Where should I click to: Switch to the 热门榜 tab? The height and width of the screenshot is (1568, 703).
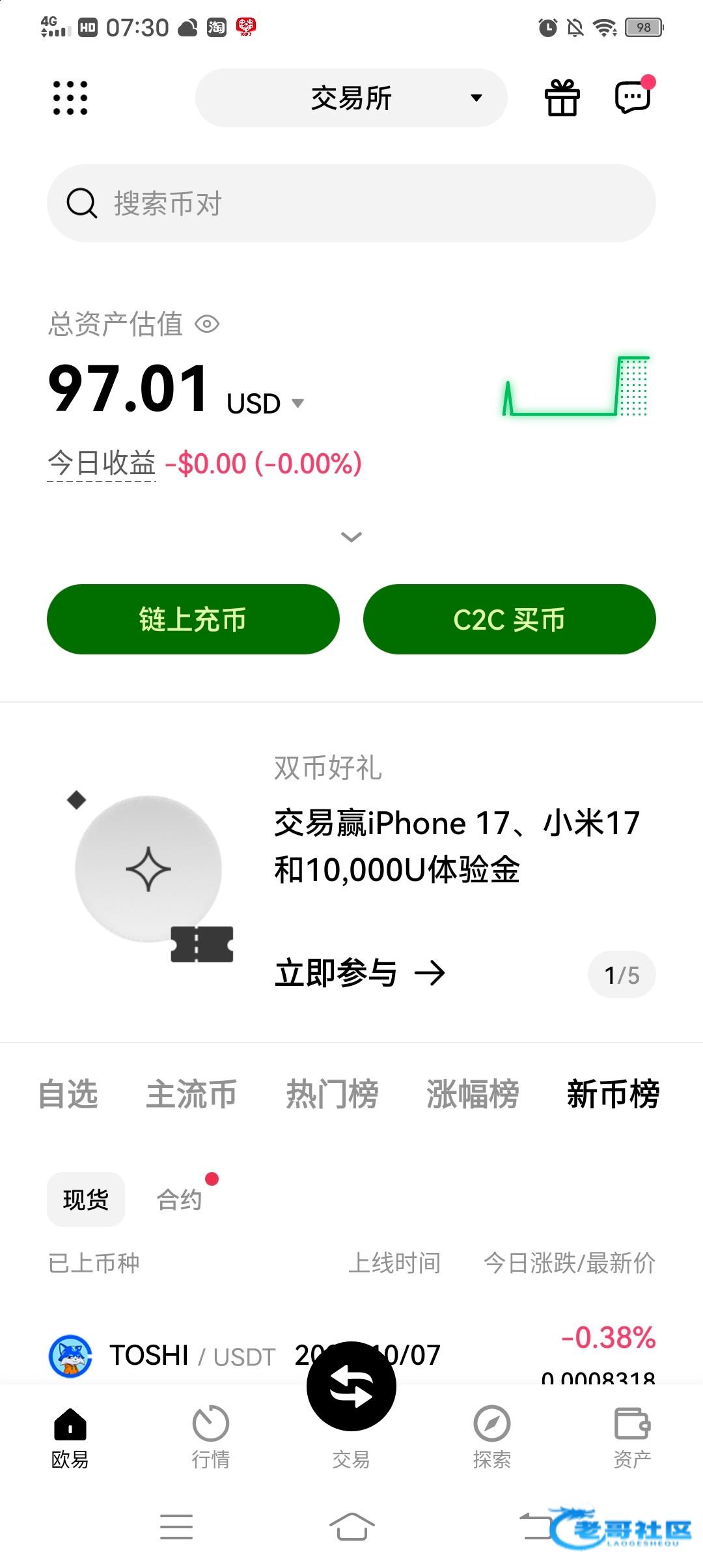[332, 1094]
